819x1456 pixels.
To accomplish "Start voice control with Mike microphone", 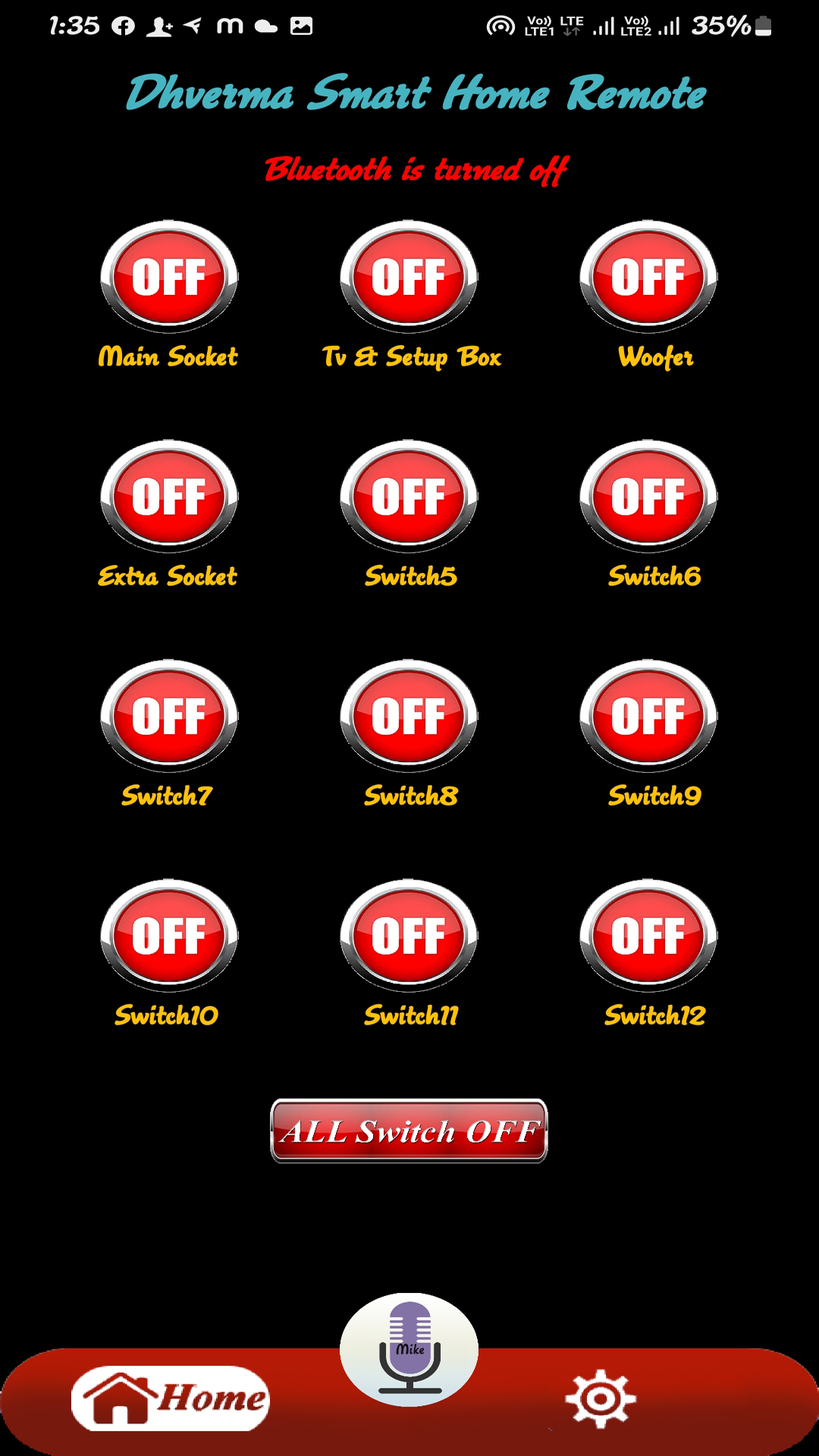I will coord(409,1350).
